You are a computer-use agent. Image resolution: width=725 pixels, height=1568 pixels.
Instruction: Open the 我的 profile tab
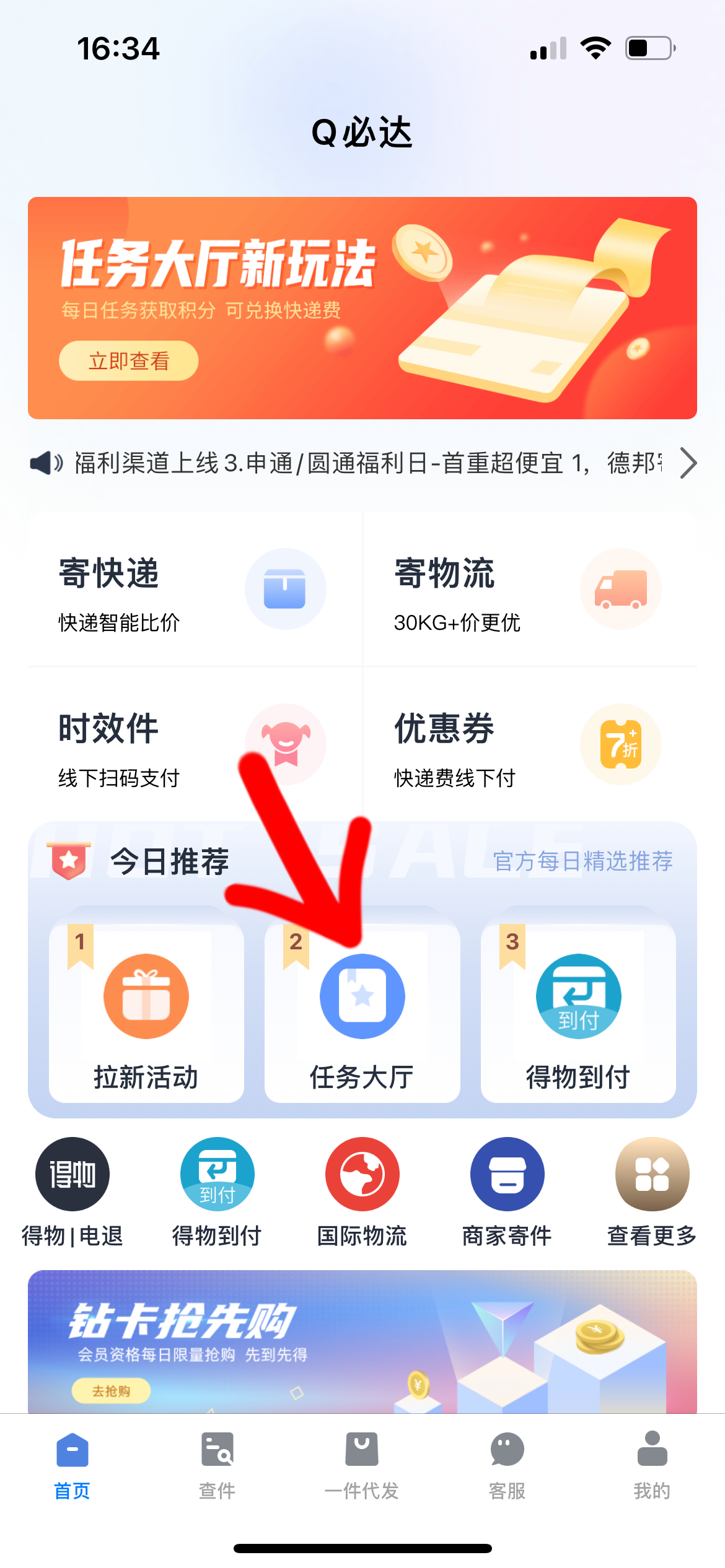652,1465
